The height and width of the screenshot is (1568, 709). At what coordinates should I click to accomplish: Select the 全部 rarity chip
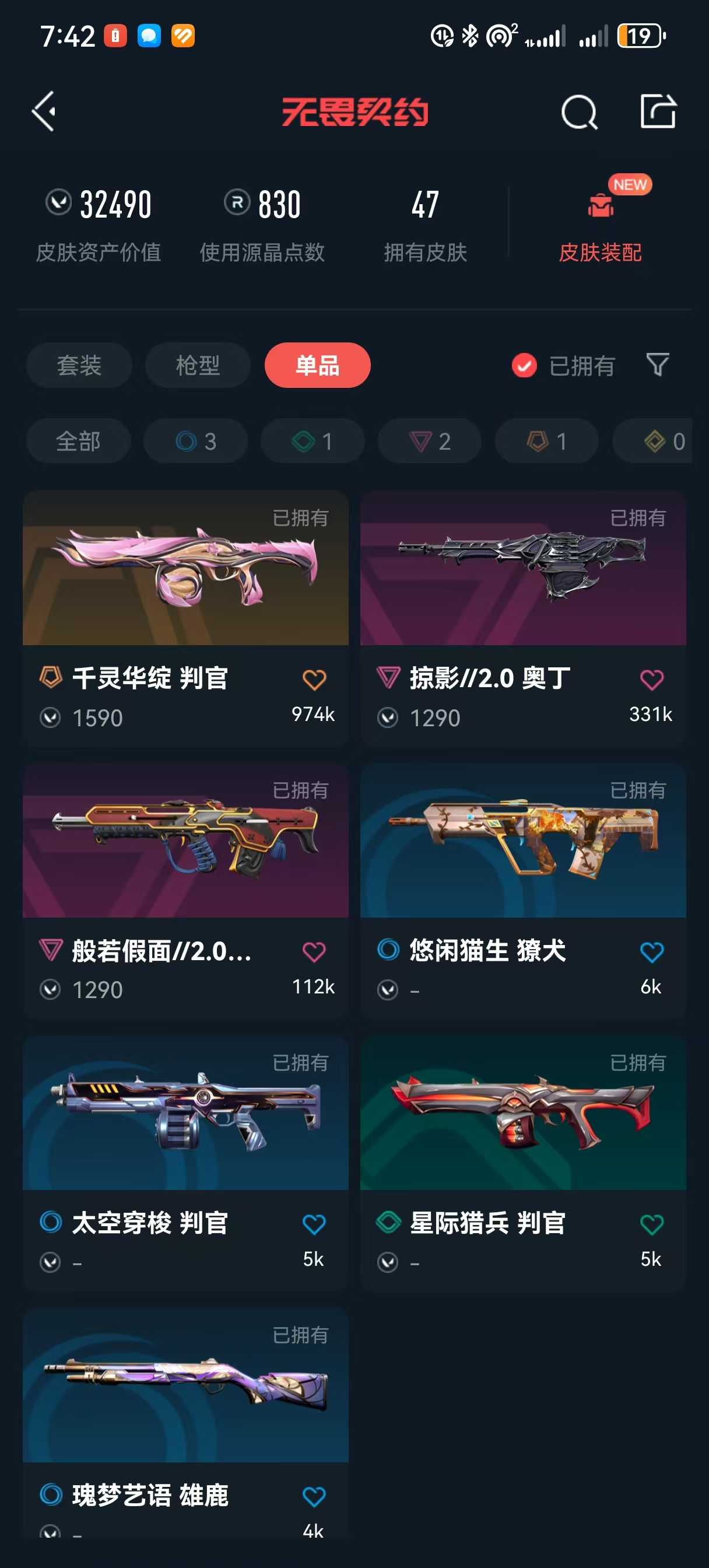pyautogui.click(x=79, y=440)
